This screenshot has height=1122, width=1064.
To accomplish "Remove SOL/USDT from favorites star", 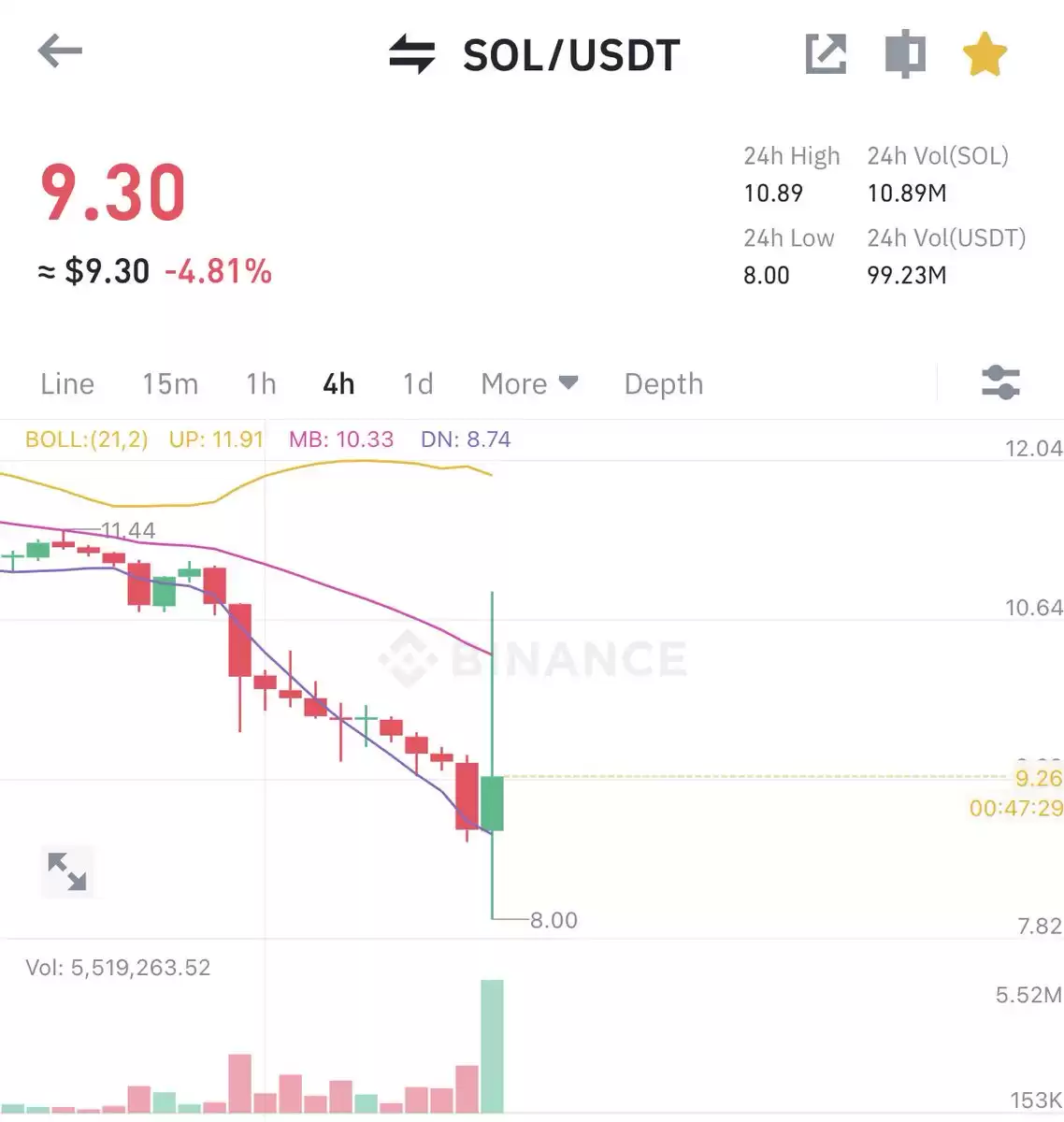I will pos(985,54).
